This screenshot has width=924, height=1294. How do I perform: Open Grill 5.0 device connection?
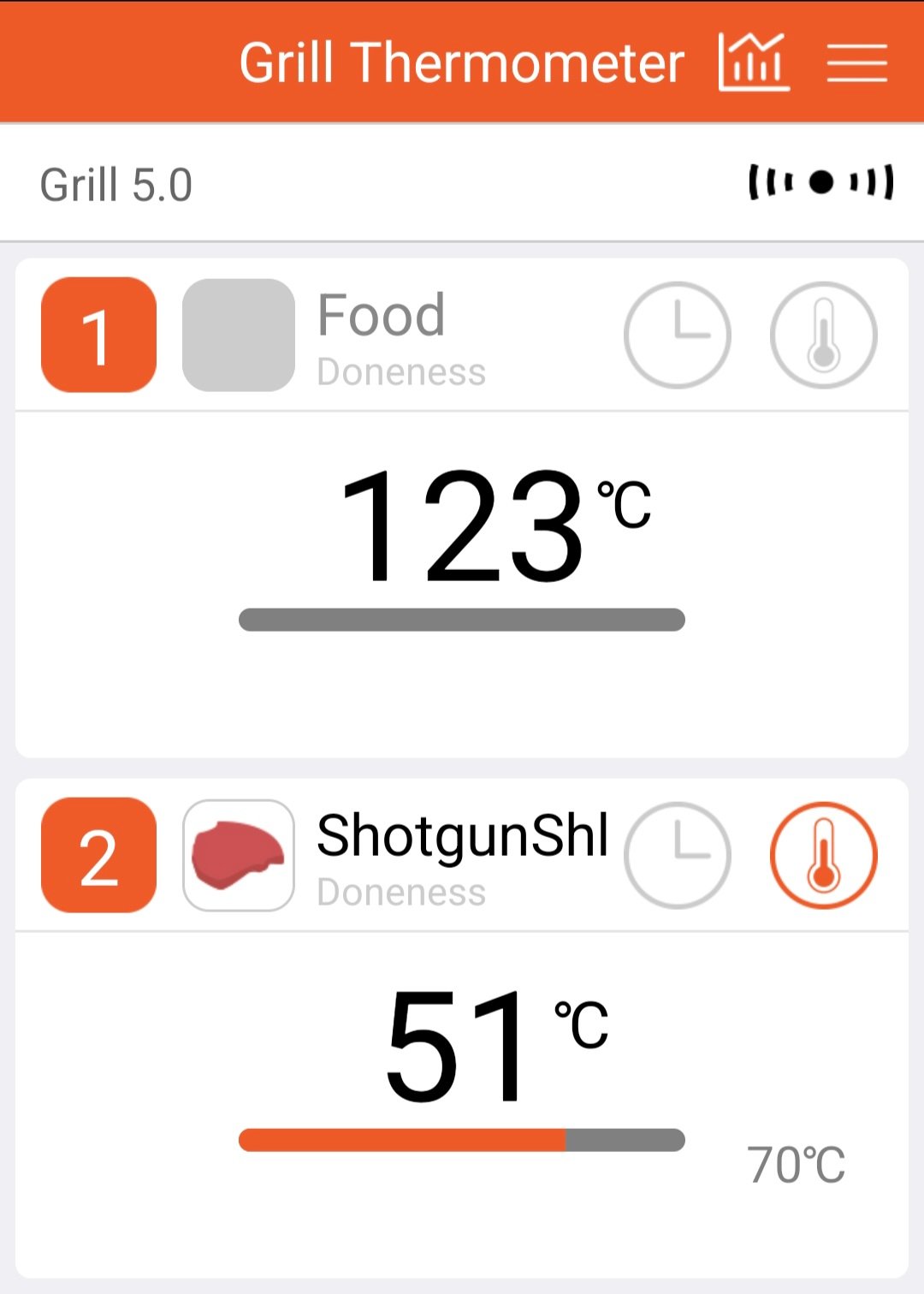820,182
